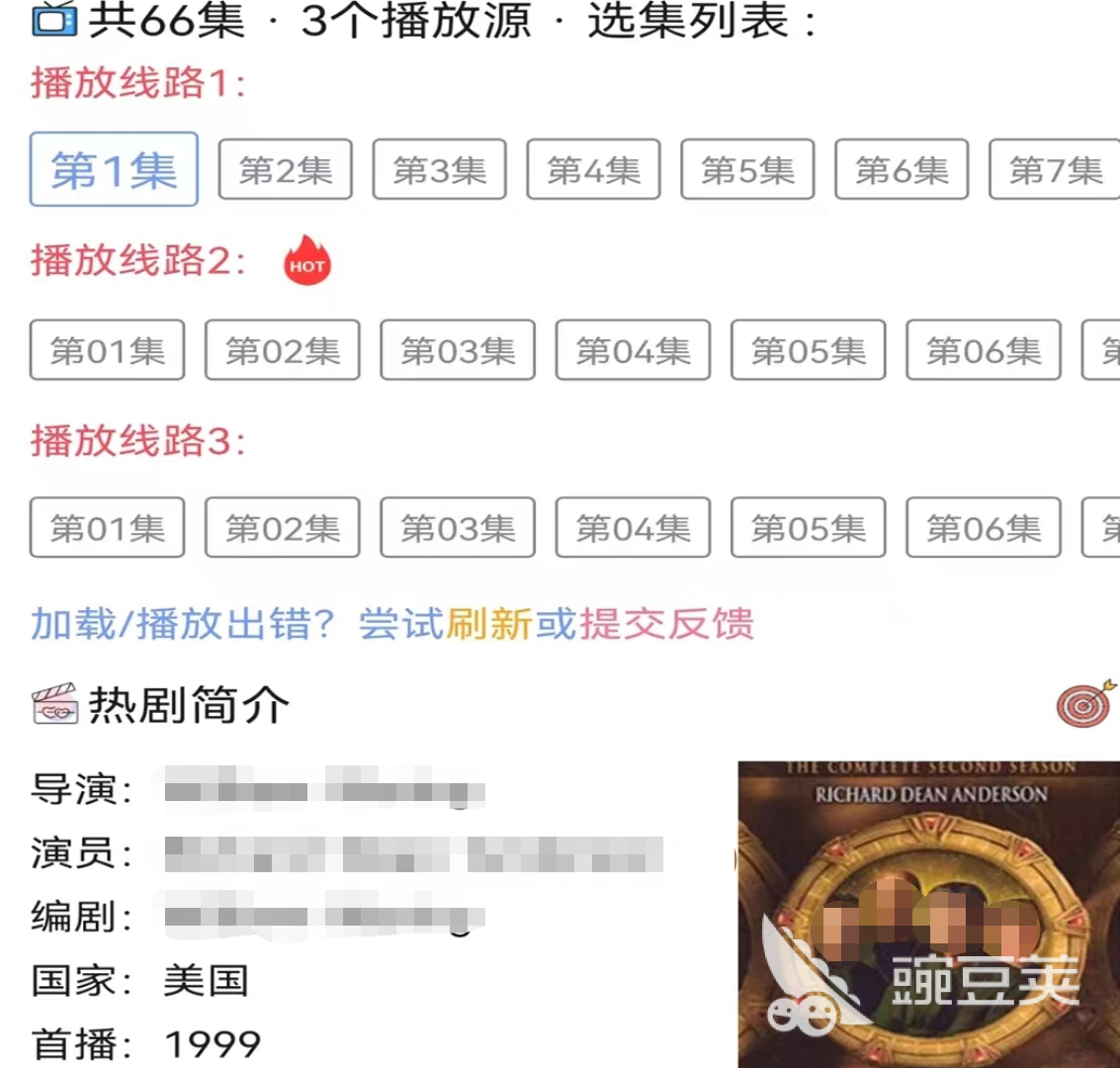
Task: Open 第3集 in 播放线路1
Action: [439, 170]
